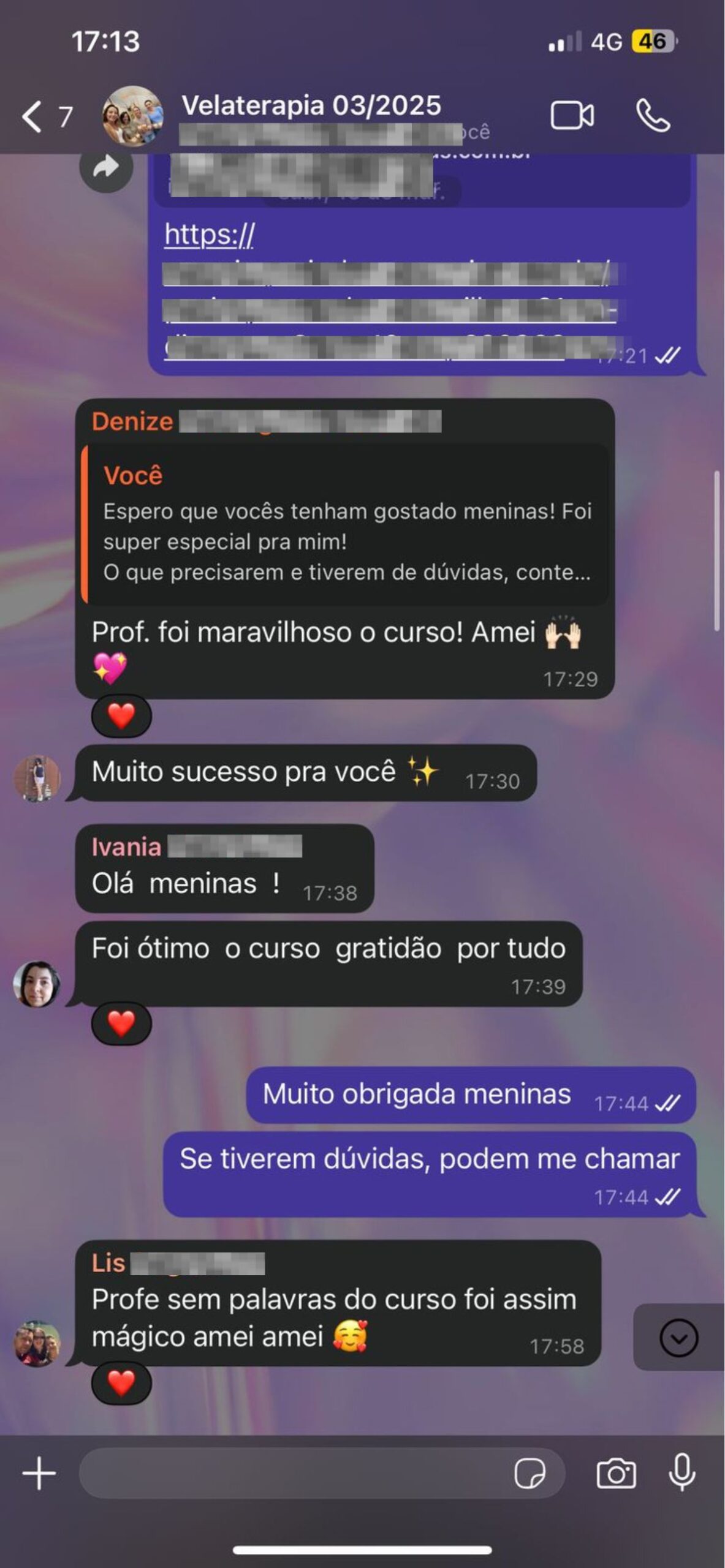The height and width of the screenshot is (1568, 725).
Task: Open the sticker picker
Action: [530, 1473]
